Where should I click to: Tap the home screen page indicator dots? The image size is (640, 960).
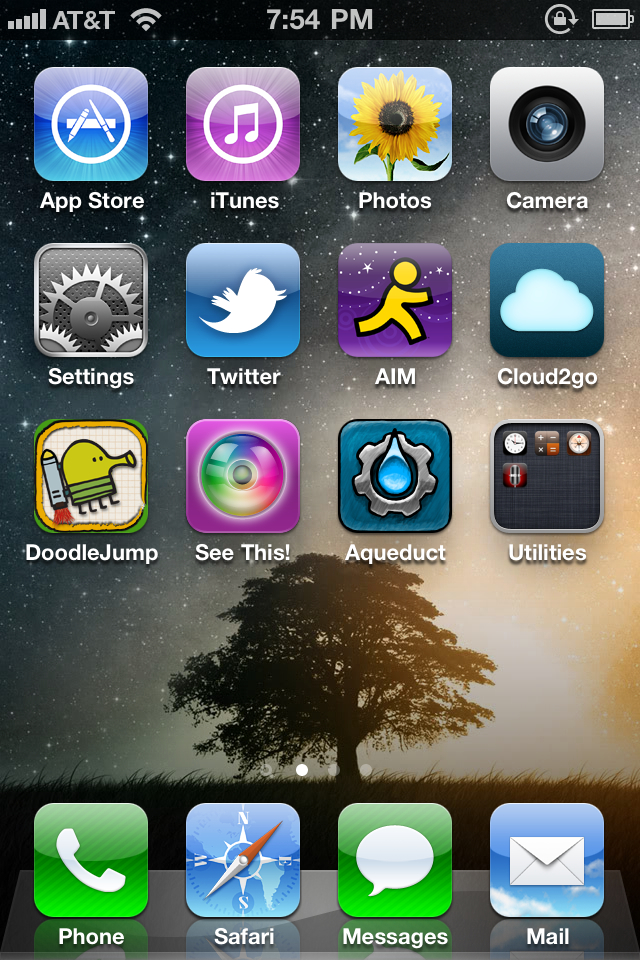point(317,770)
